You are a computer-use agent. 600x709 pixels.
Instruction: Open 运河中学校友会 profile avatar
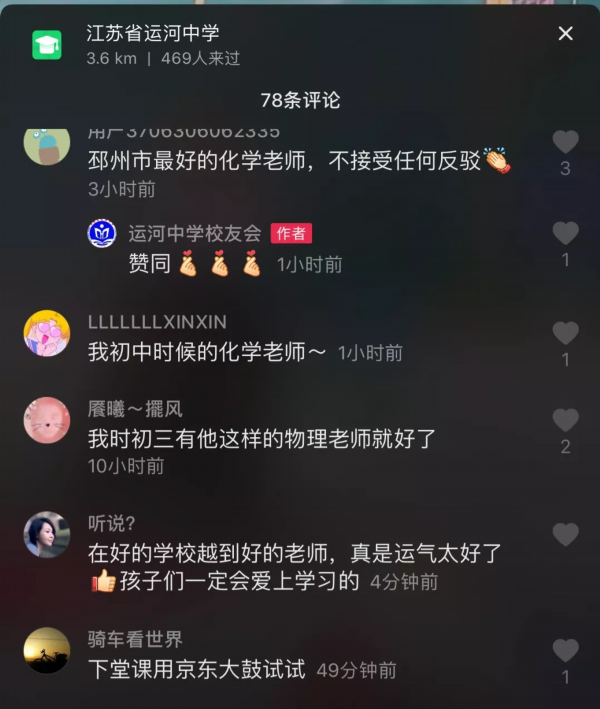click(x=102, y=234)
